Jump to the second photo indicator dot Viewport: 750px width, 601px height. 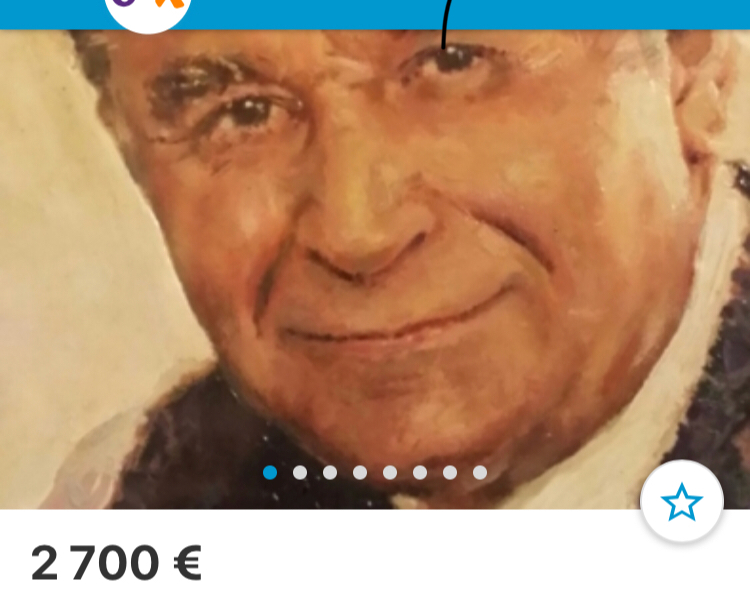(x=300, y=472)
